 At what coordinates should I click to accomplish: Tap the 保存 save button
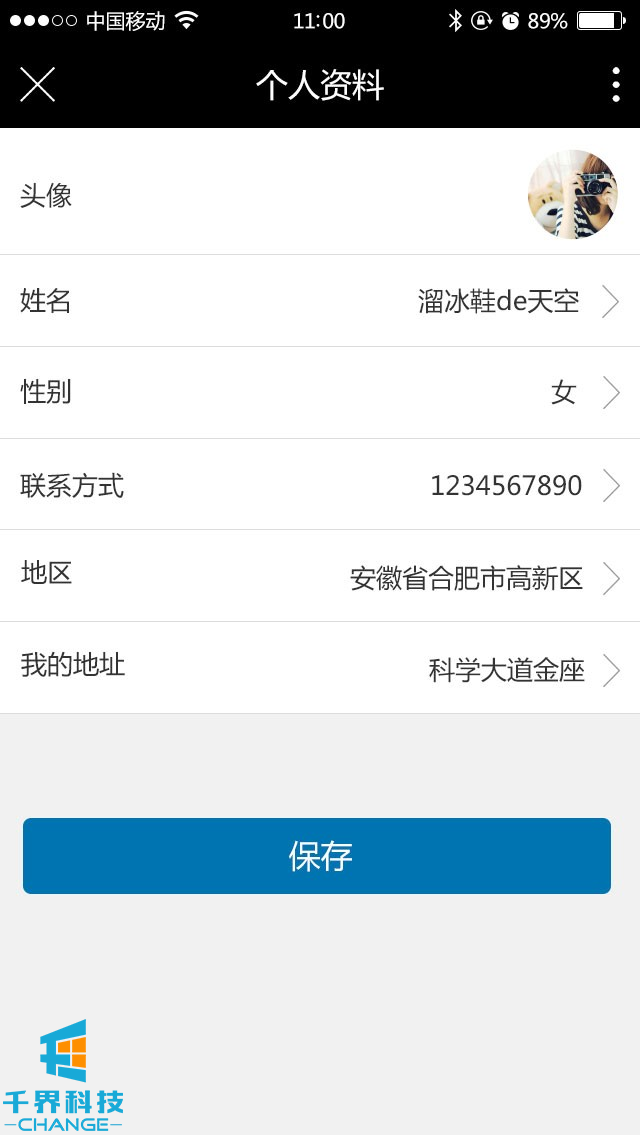[x=317, y=856]
